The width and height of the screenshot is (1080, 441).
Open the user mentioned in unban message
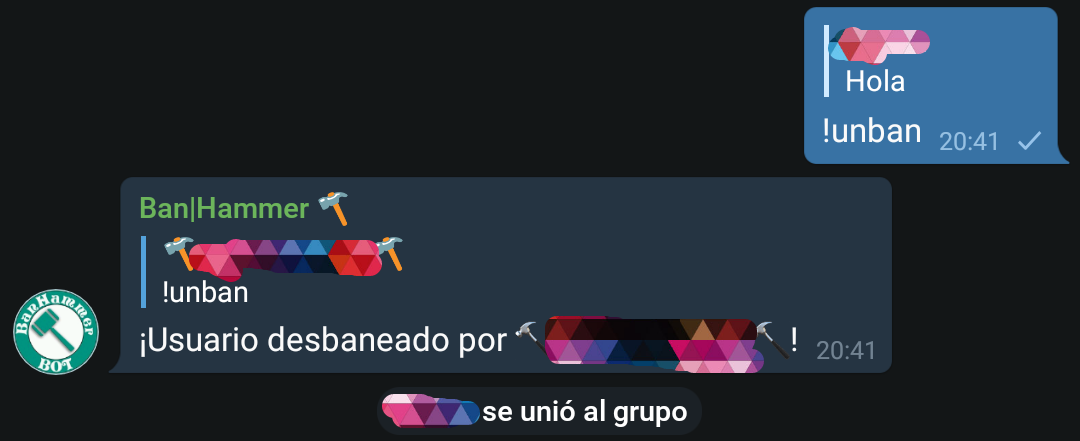pos(653,343)
